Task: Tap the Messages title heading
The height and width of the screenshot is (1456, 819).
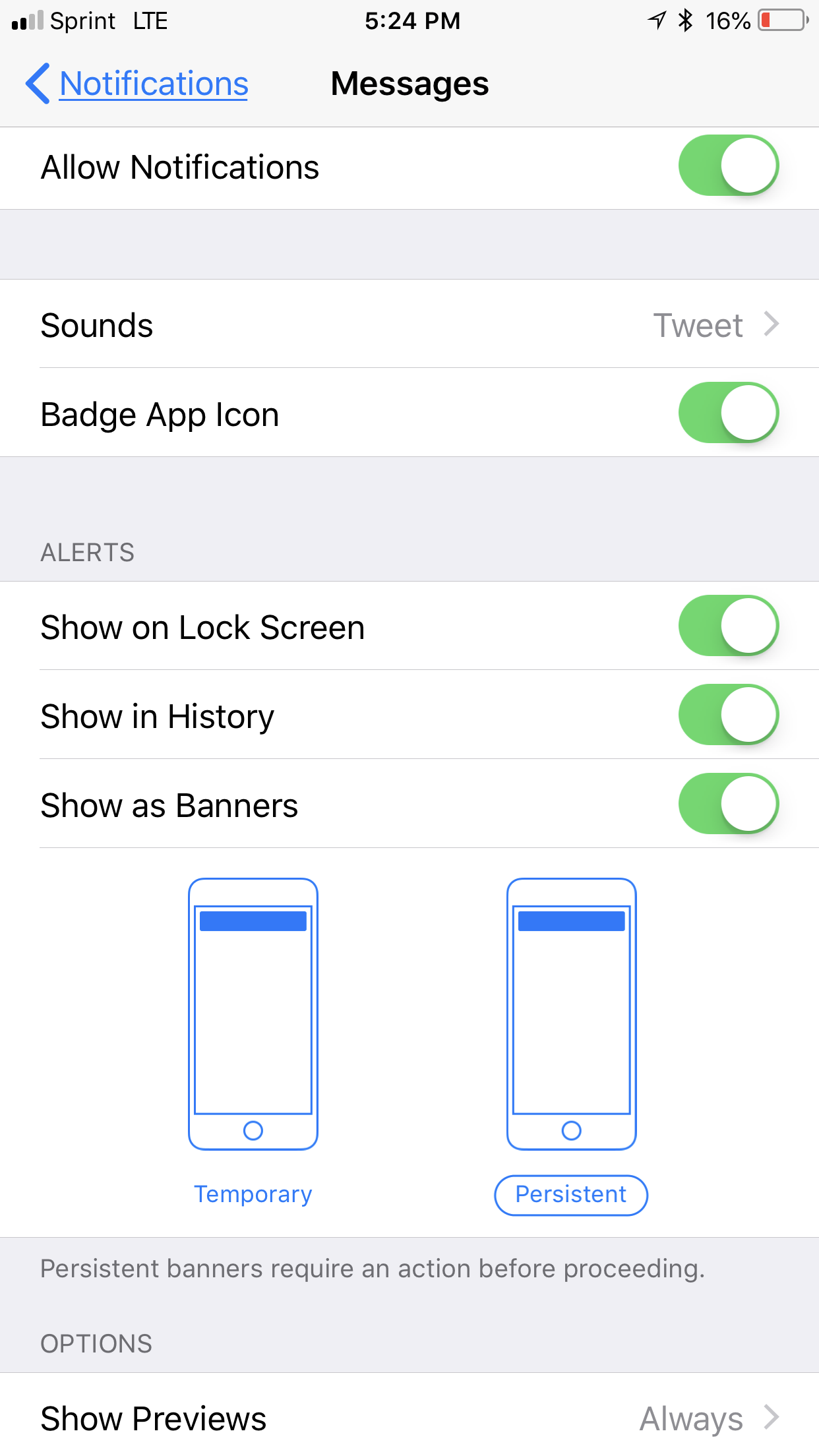Action: pyautogui.click(x=409, y=84)
